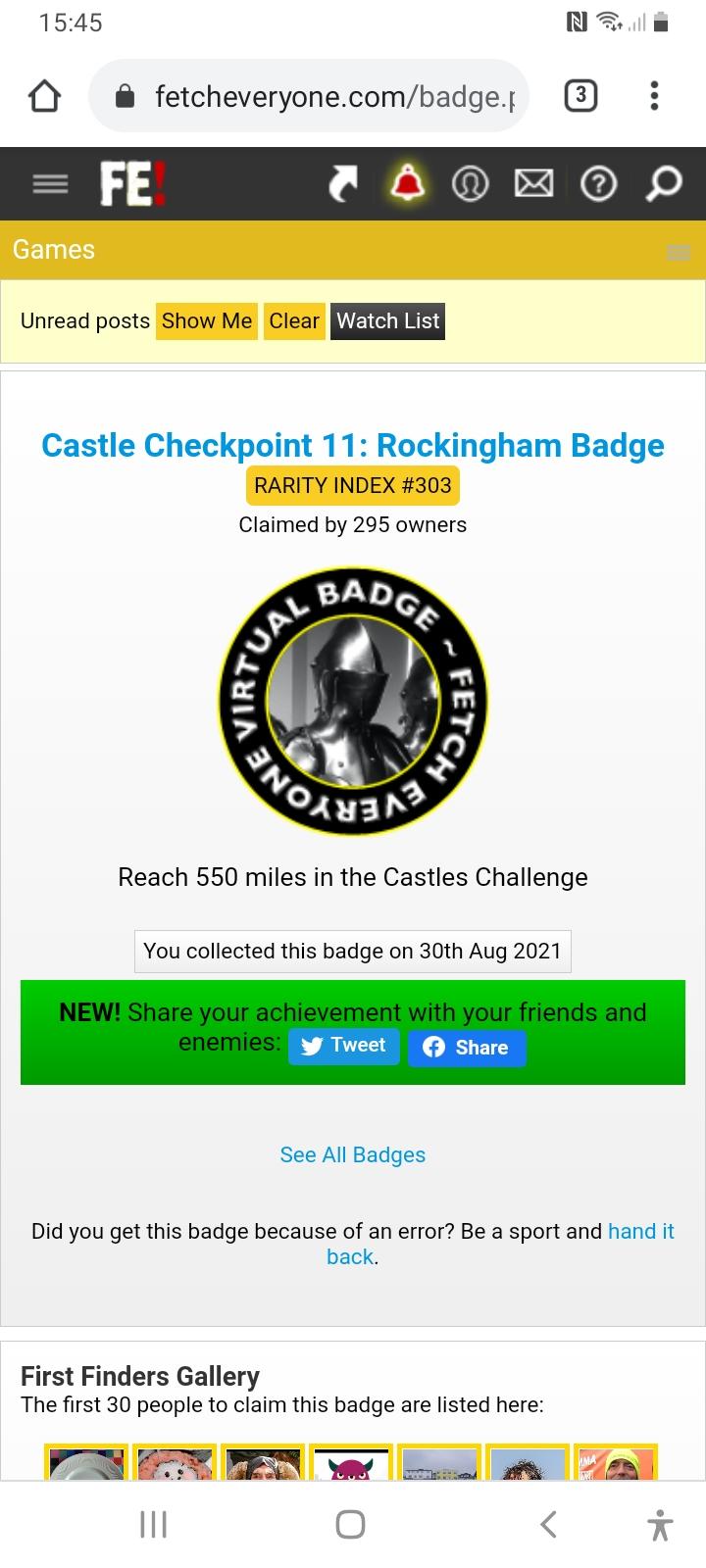Open the help question mark
The image size is (706, 1568).
click(x=598, y=183)
